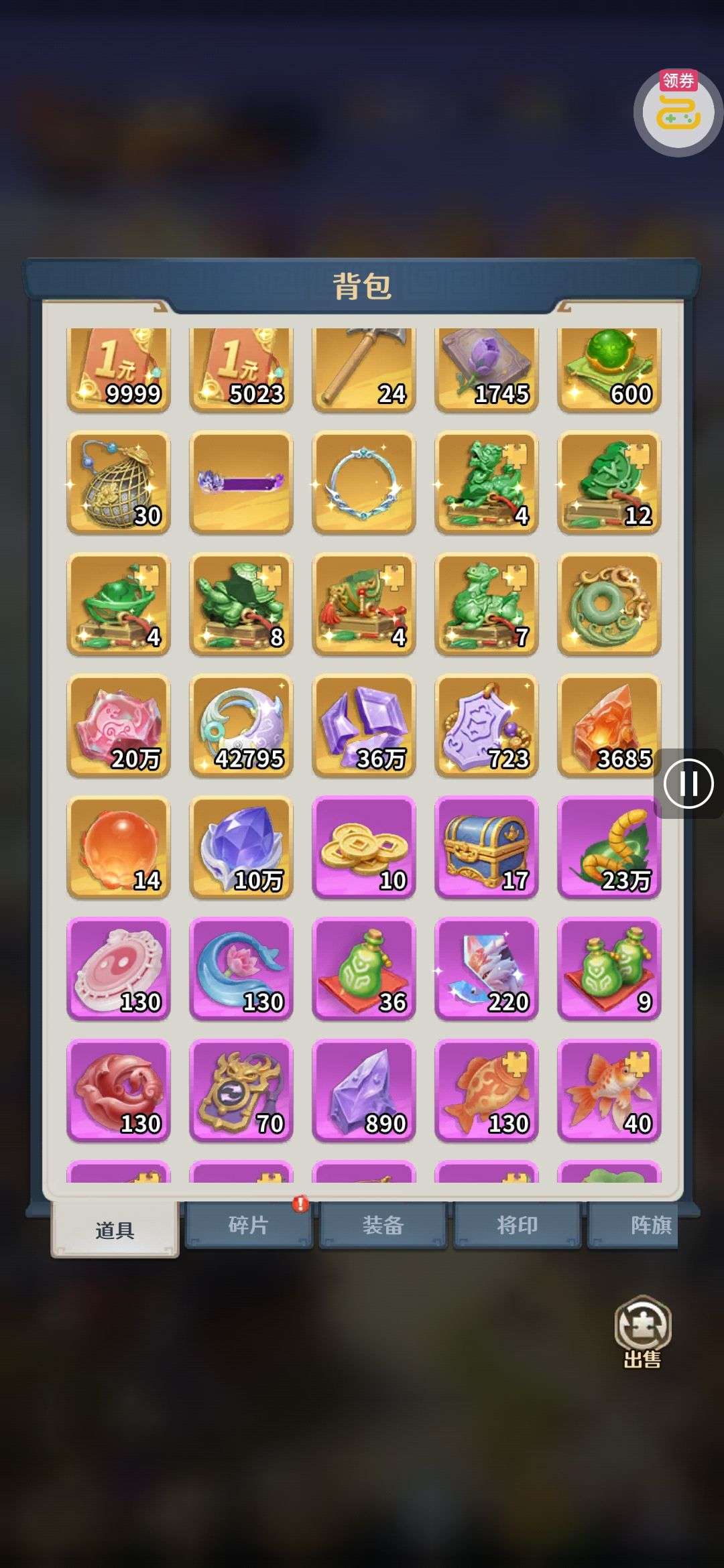Switch to the 装备 tab
The width and height of the screenshot is (724, 1568).
coord(383,1226)
